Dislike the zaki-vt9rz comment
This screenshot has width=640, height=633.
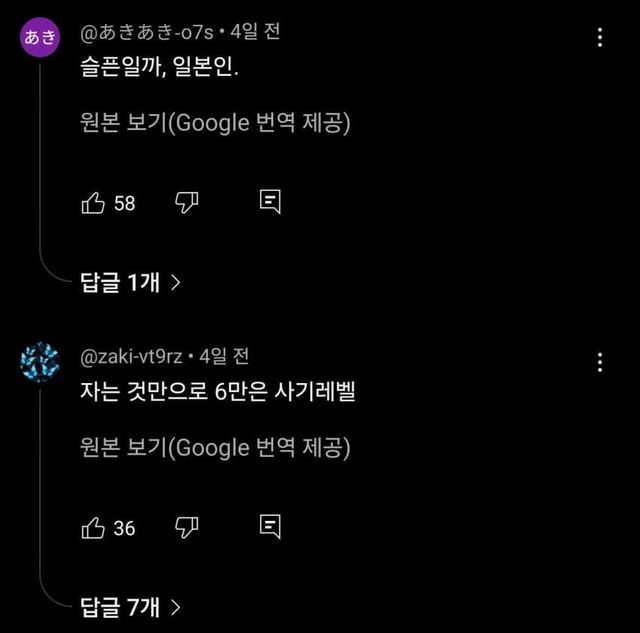click(187, 527)
